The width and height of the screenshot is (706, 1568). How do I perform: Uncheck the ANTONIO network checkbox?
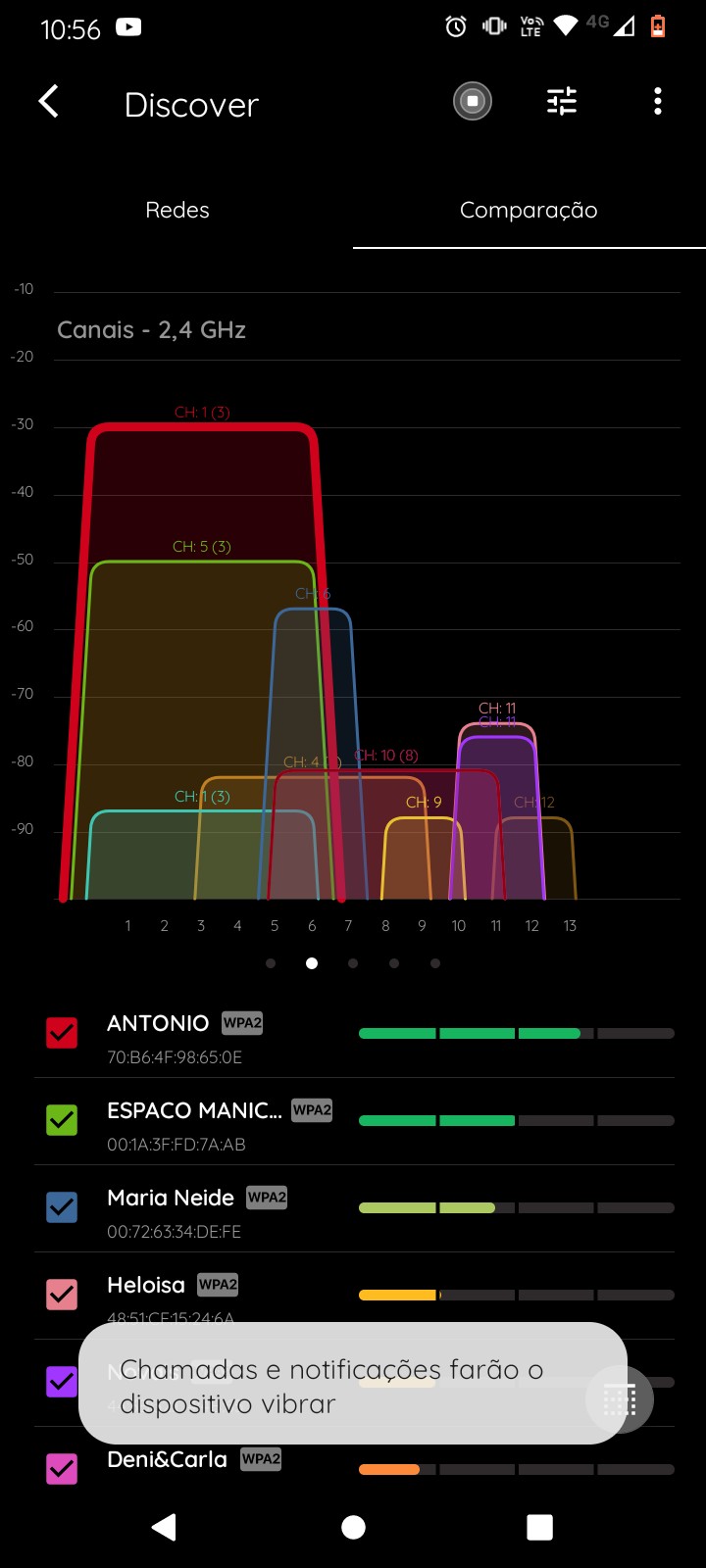pos(62,1033)
